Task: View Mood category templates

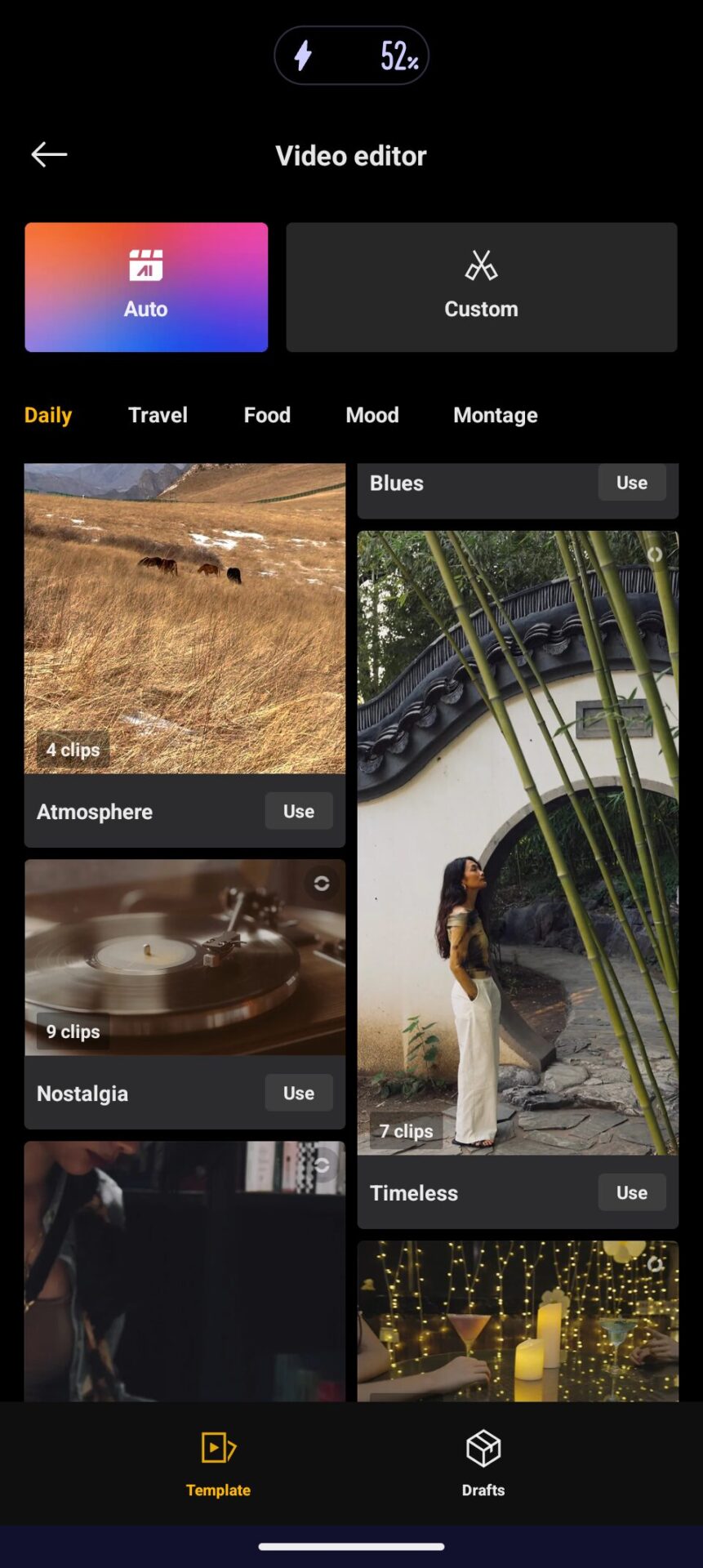Action: (372, 415)
